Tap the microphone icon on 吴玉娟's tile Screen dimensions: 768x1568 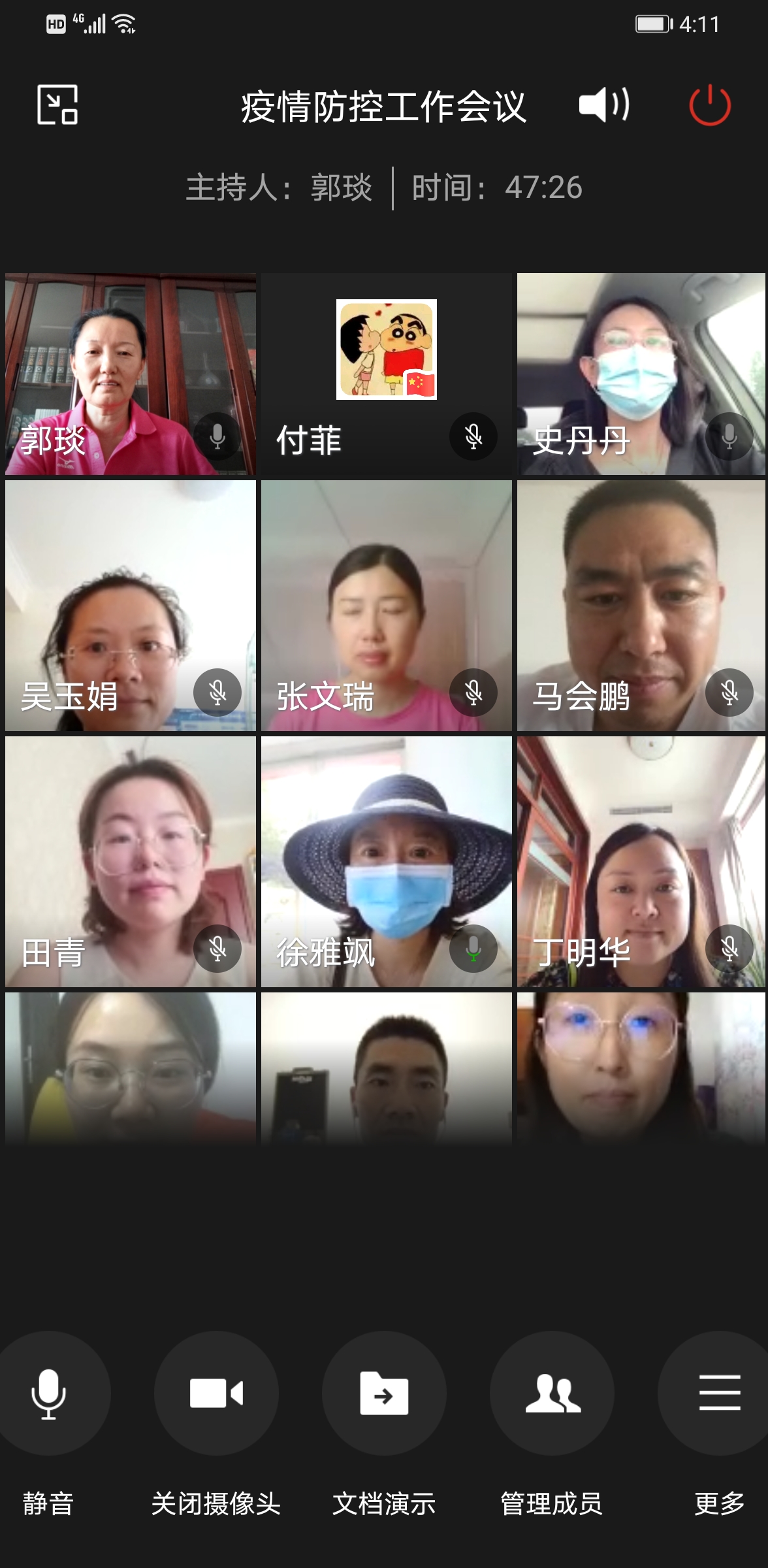(x=217, y=693)
